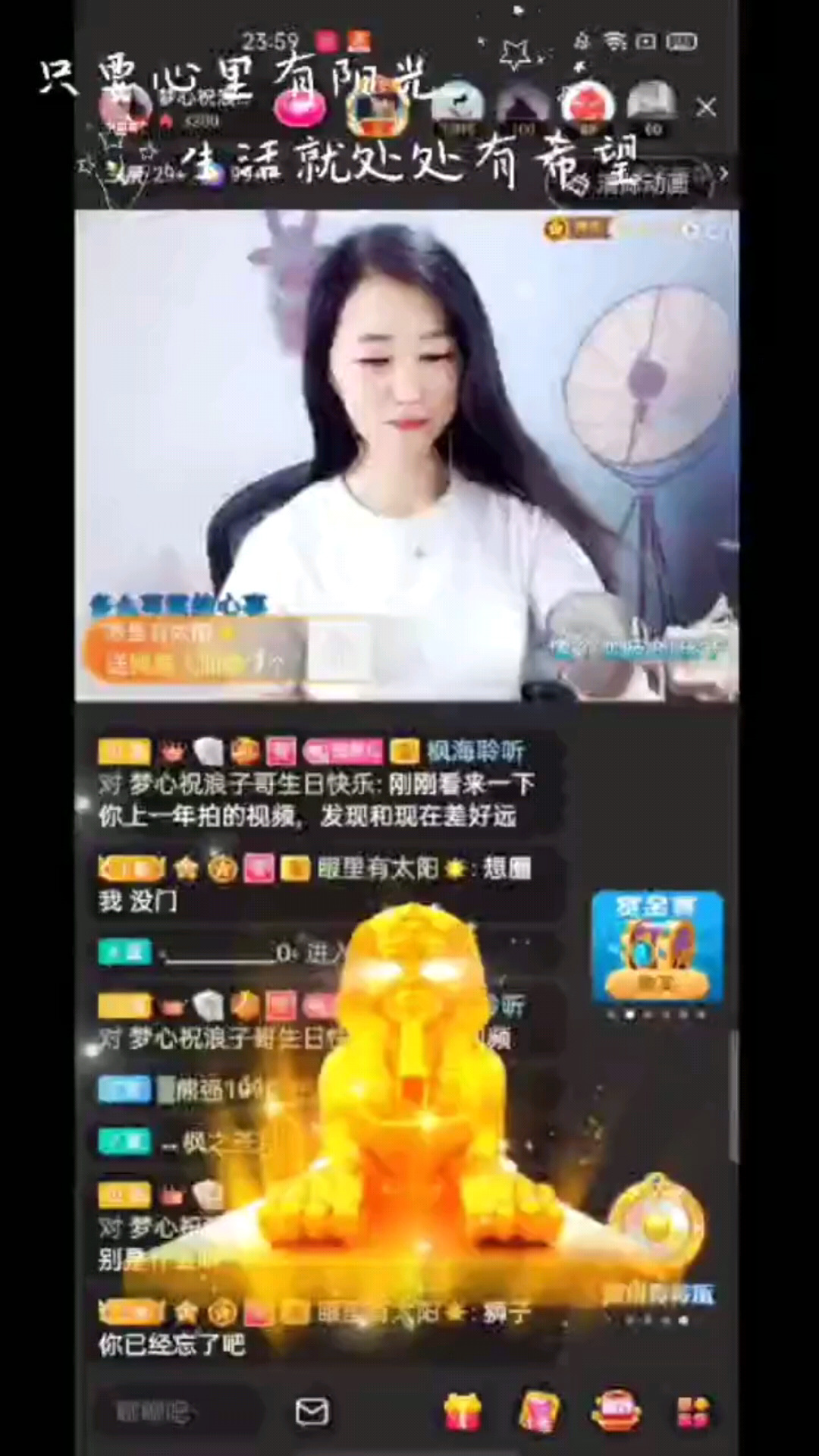The height and width of the screenshot is (1456, 819).
Task: Close the livestream room
Action: point(706,108)
